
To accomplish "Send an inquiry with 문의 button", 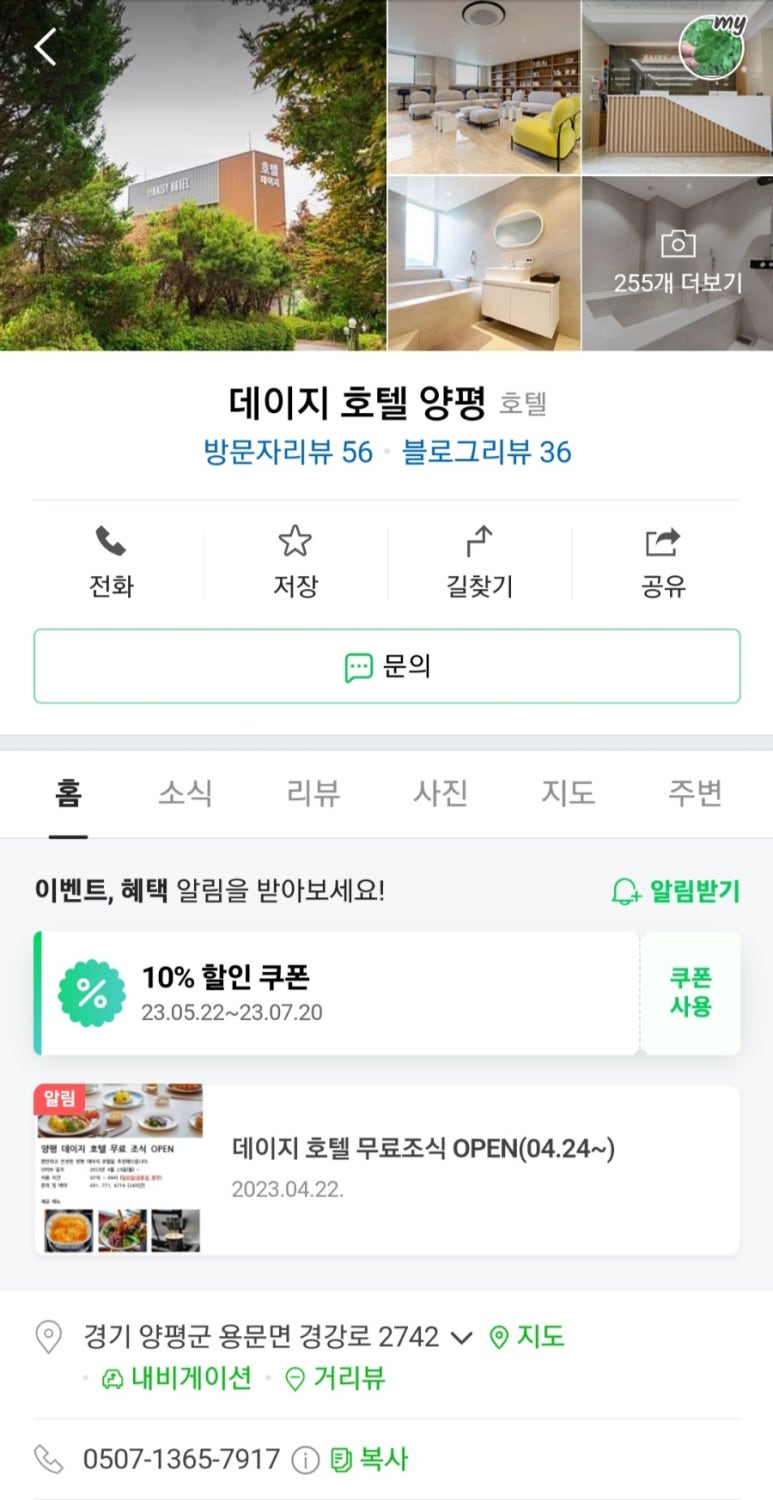I will (387, 666).
